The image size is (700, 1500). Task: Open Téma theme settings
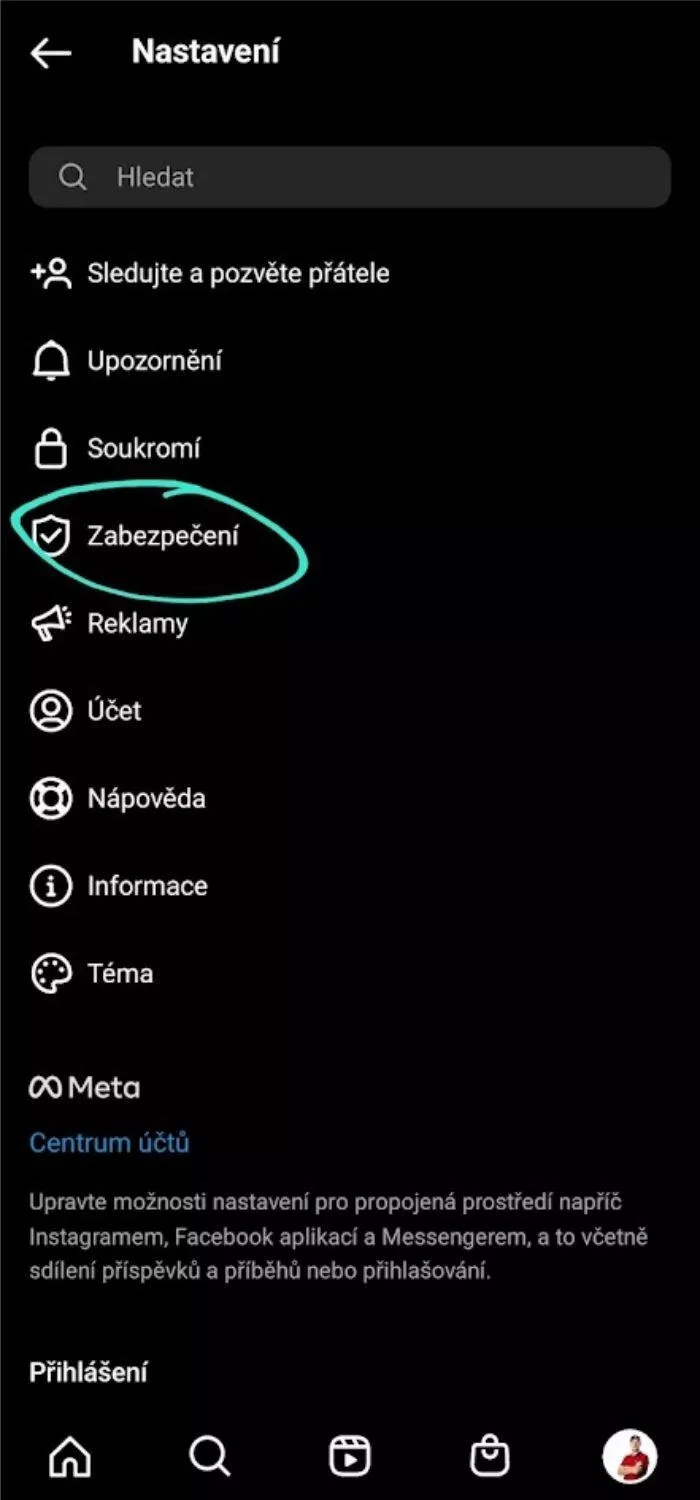click(350, 973)
